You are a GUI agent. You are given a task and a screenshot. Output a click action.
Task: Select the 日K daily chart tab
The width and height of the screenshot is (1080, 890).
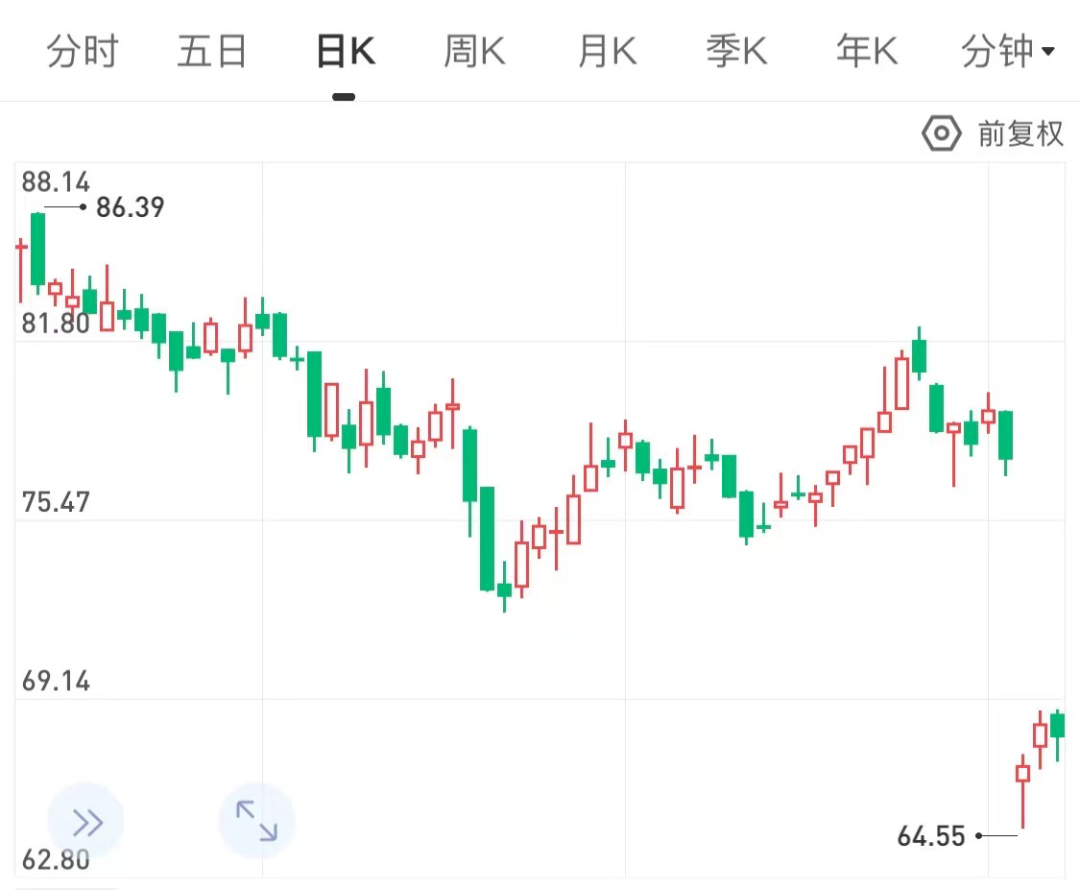click(x=345, y=52)
